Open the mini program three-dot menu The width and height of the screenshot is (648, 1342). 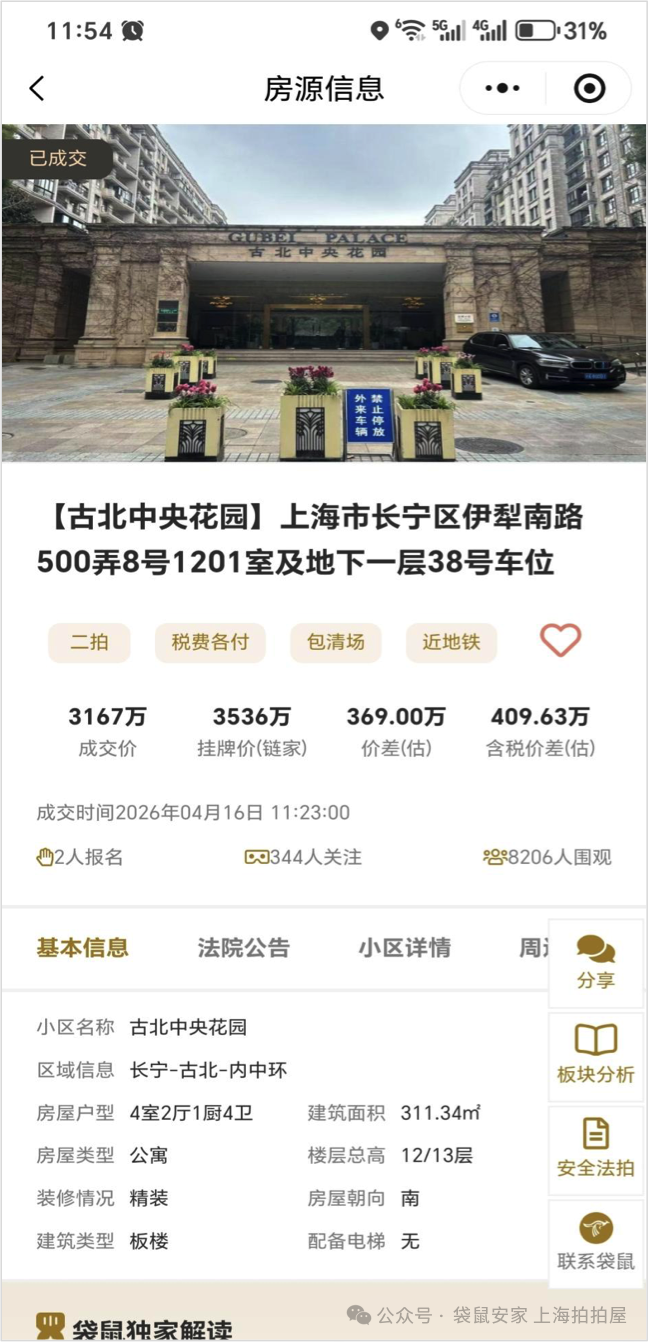502,88
